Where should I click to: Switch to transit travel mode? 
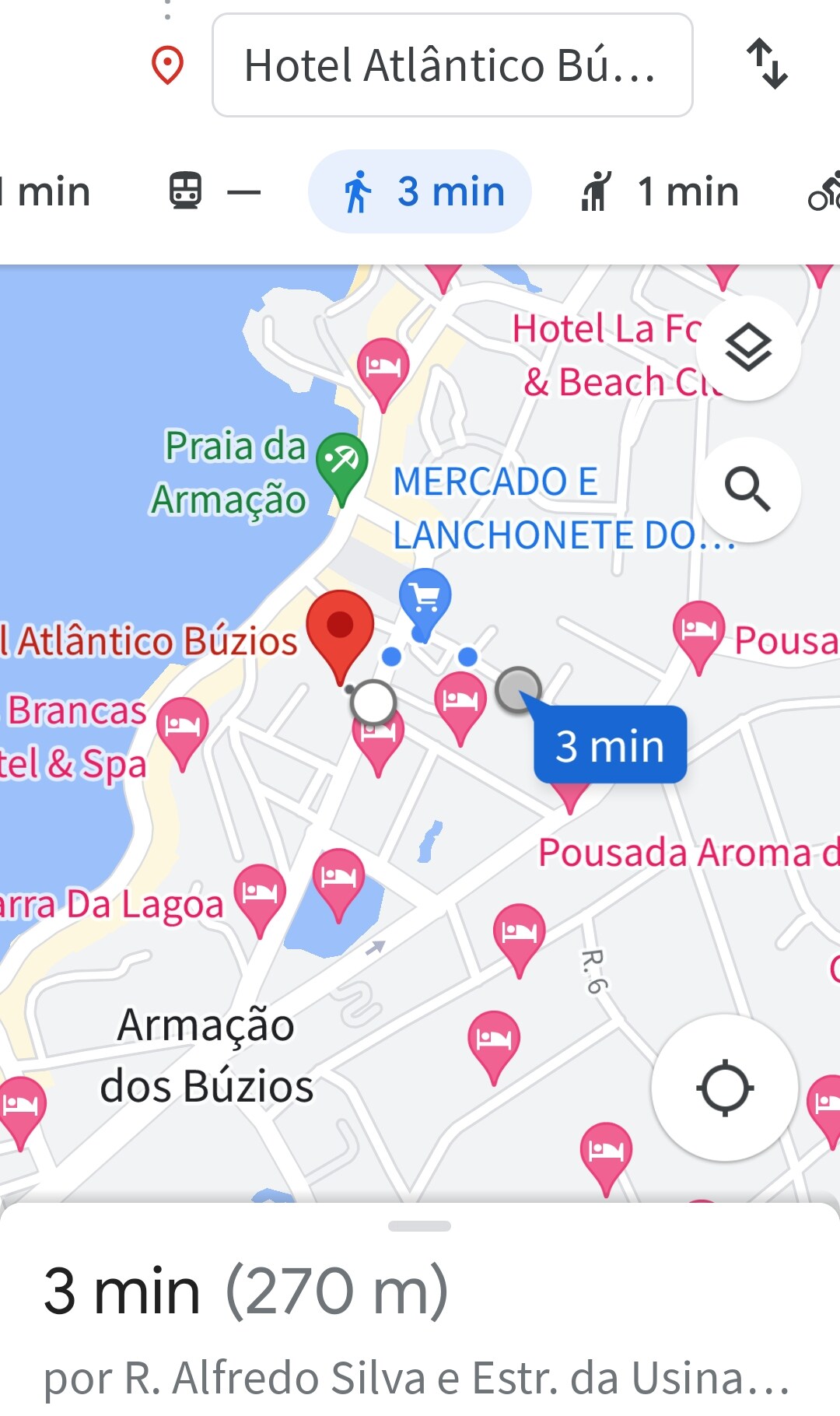[214, 191]
